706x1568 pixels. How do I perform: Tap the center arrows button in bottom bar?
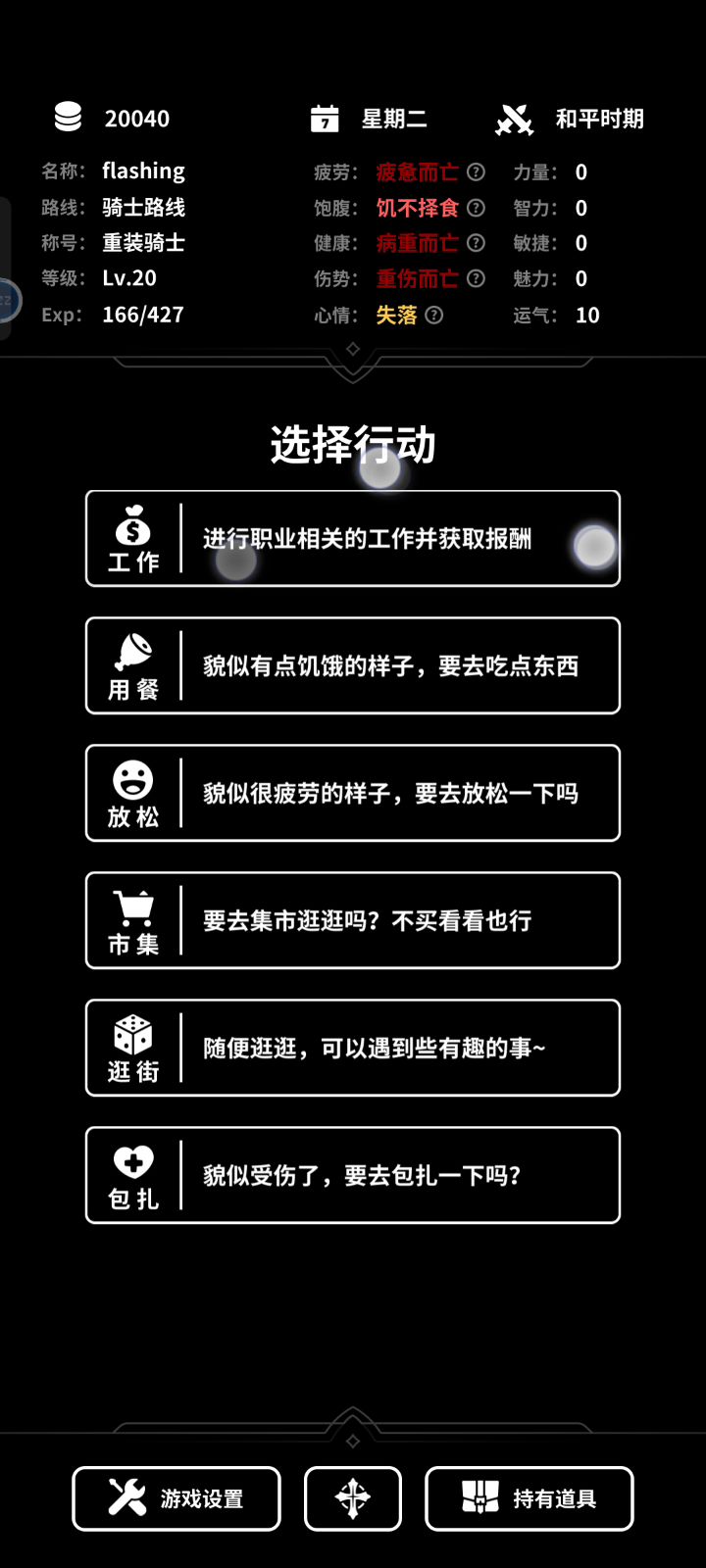click(353, 1498)
